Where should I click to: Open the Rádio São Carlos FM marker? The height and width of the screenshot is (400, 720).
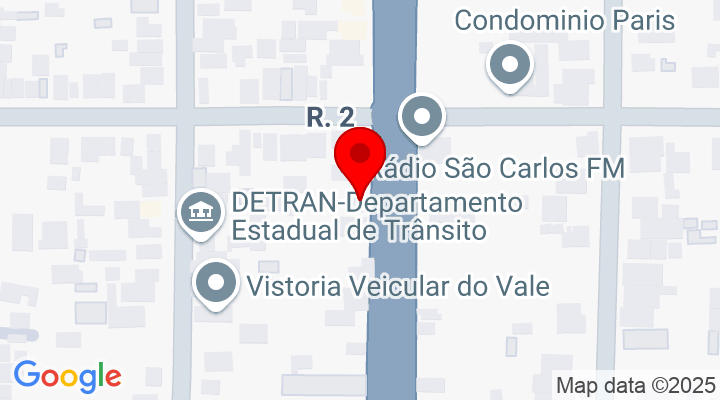(x=422, y=117)
